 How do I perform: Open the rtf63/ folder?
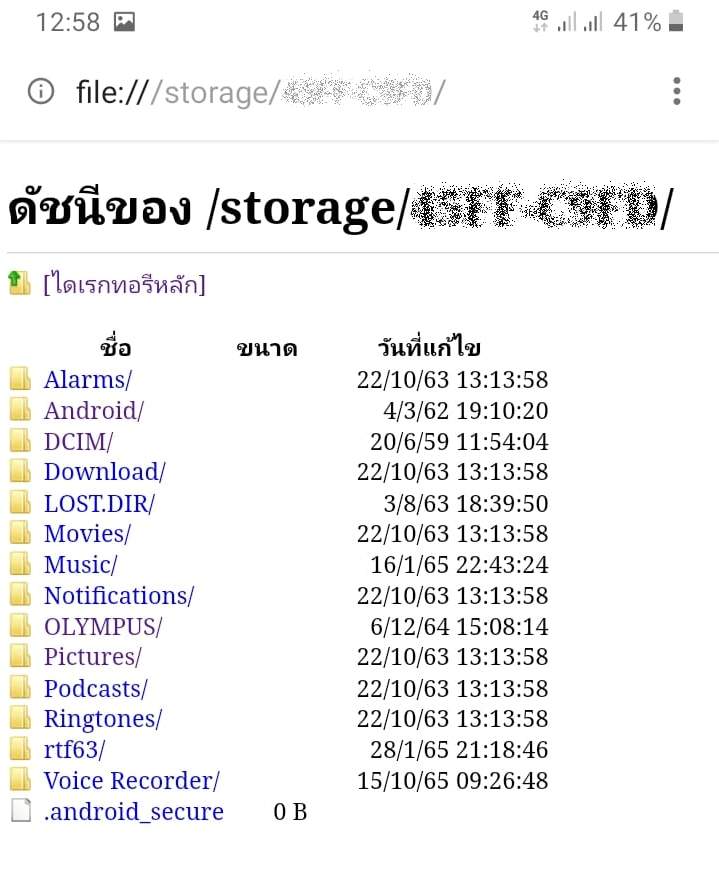74,750
